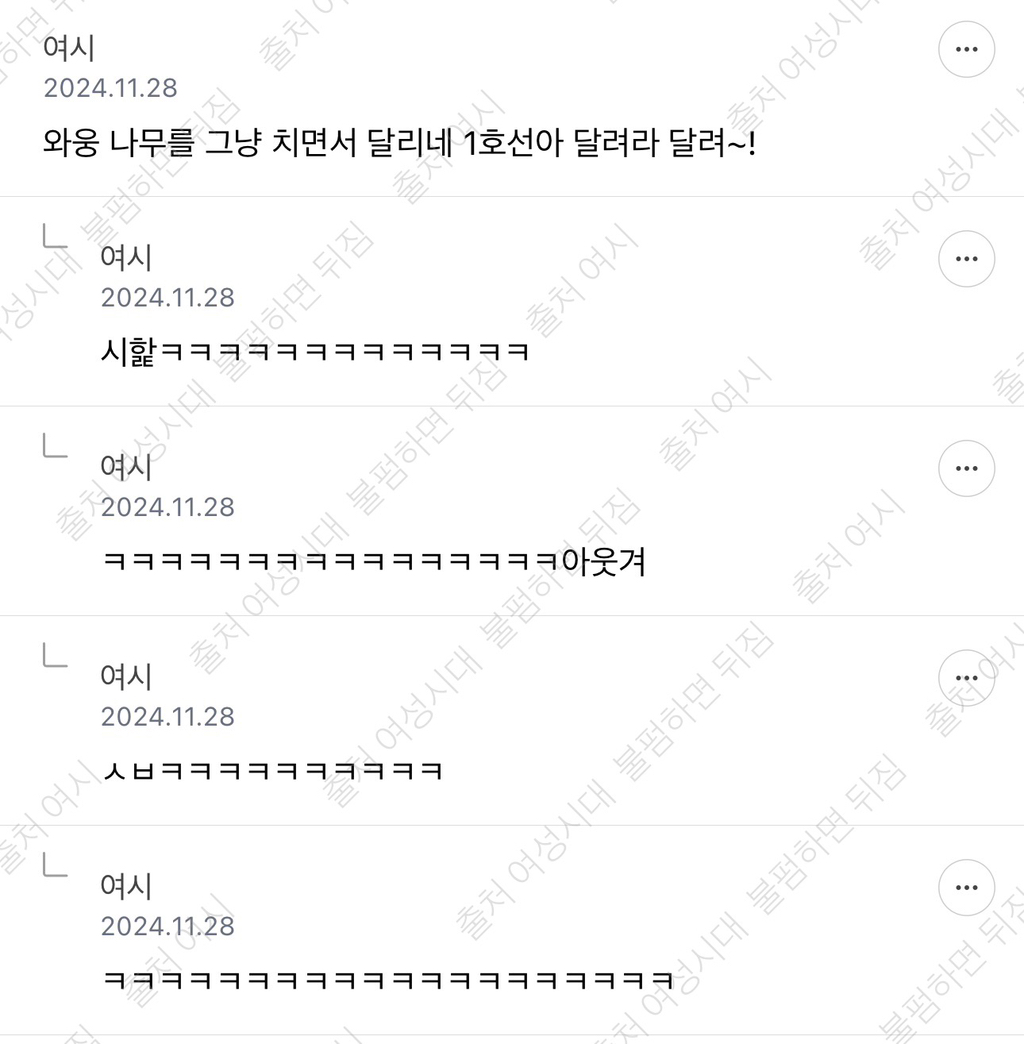Open options menu for the 아웃겨 comment
This screenshot has width=1024, height=1044.
(x=966, y=468)
